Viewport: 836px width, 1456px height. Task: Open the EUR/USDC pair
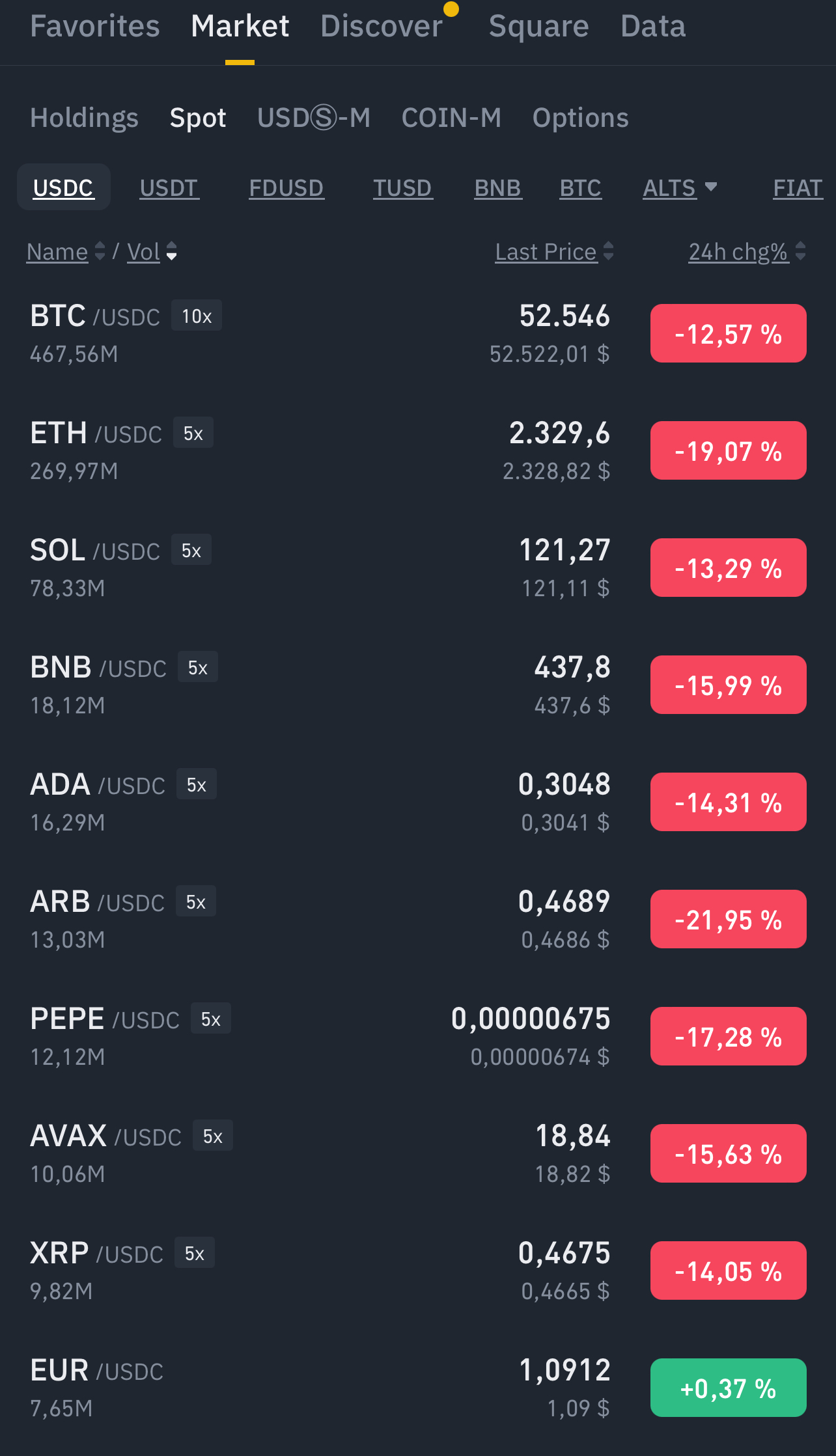(x=418, y=1388)
